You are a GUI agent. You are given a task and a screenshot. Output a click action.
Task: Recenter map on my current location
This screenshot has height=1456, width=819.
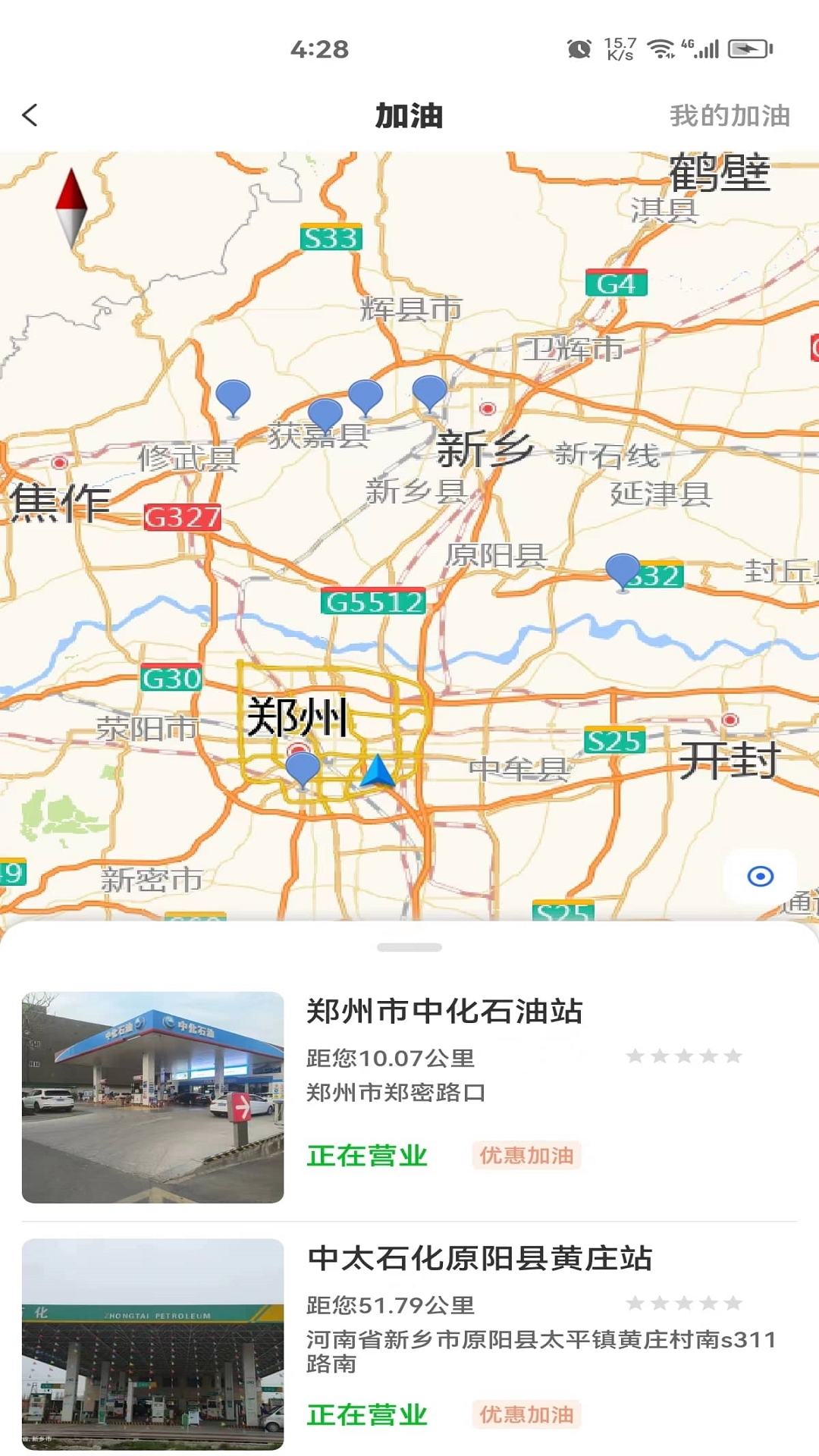click(x=760, y=876)
